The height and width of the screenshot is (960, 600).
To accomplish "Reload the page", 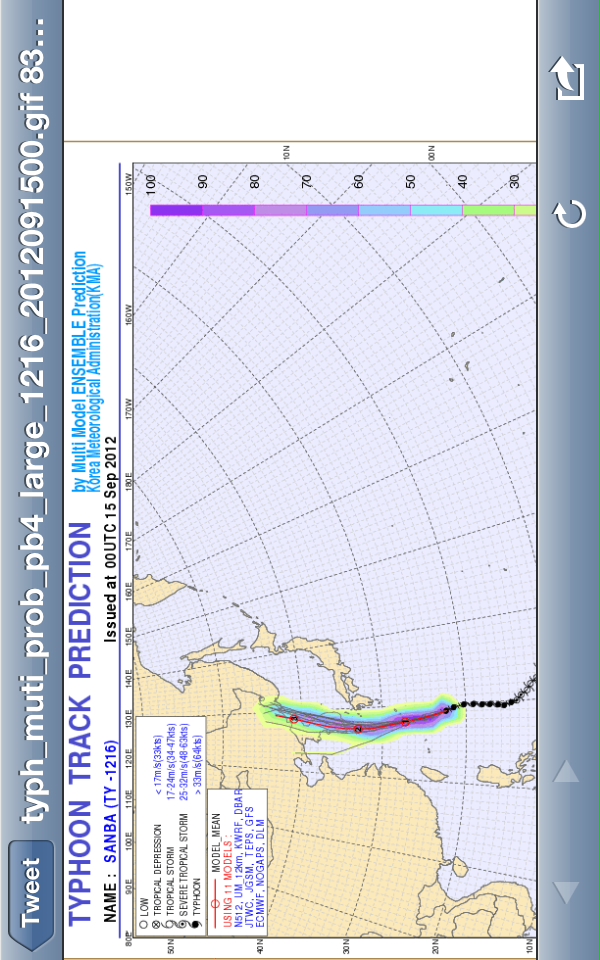I will pos(567,213).
